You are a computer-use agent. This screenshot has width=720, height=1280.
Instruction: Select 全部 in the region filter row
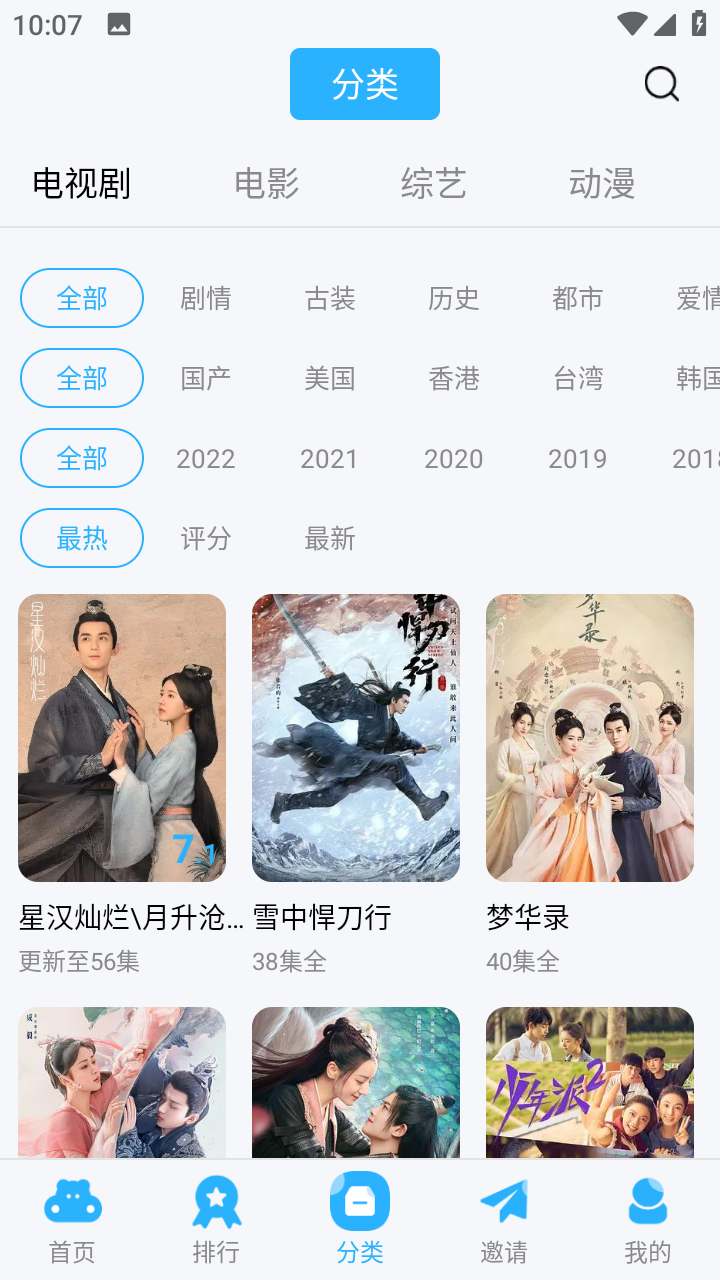tap(82, 378)
